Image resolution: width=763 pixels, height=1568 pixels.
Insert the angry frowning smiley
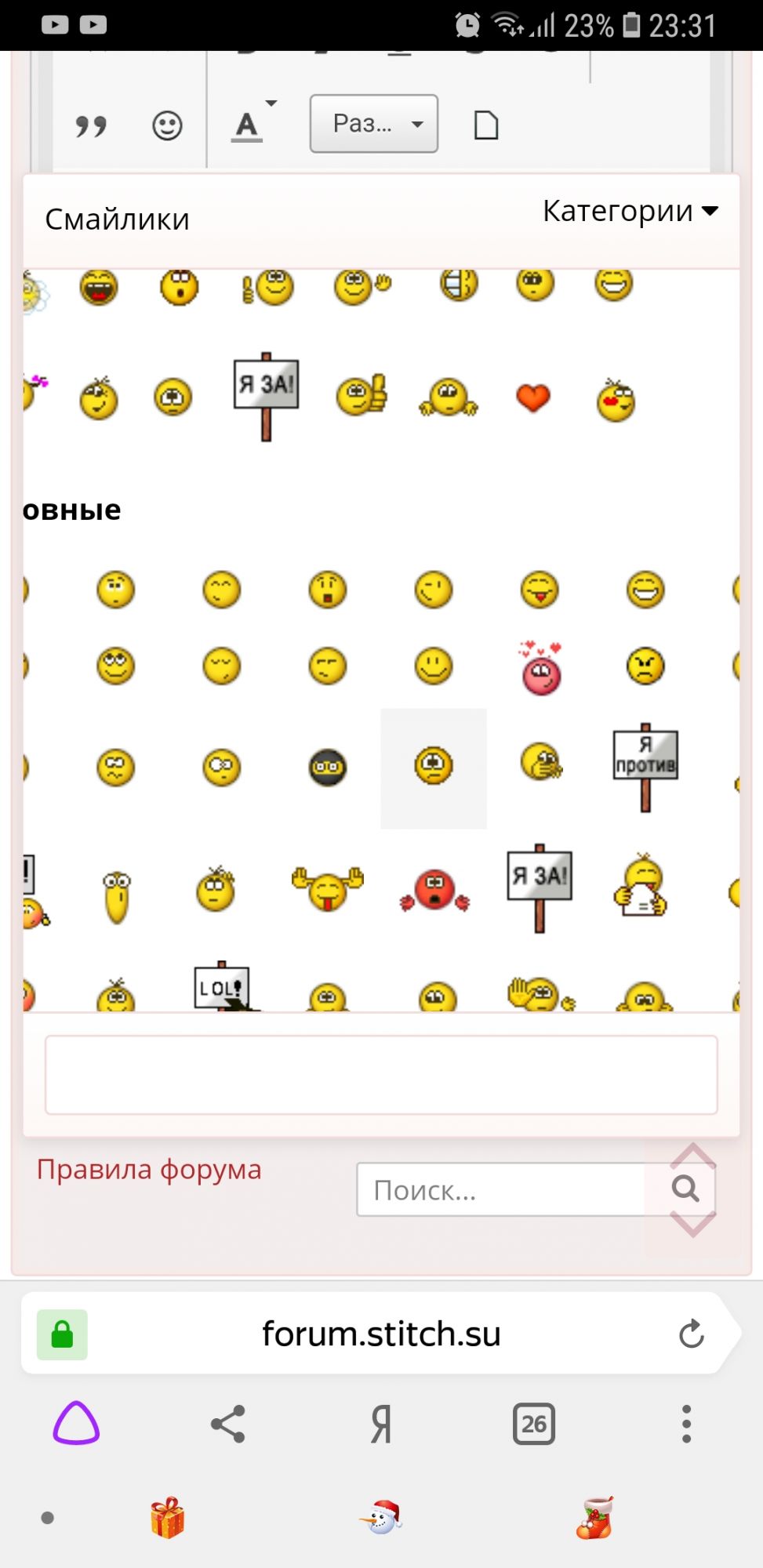click(x=645, y=667)
